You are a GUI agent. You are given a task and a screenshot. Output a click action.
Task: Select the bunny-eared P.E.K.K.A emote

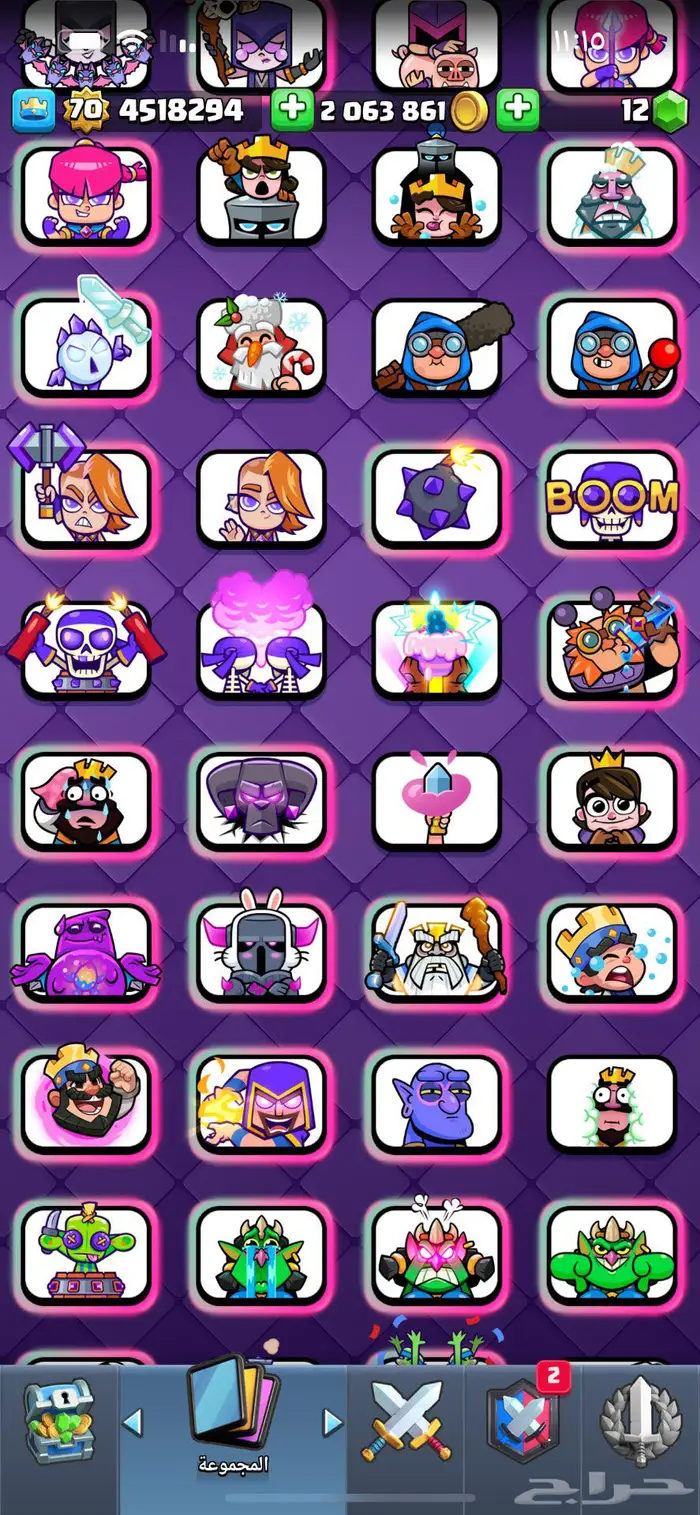pyautogui.click(x=260, y=950)
